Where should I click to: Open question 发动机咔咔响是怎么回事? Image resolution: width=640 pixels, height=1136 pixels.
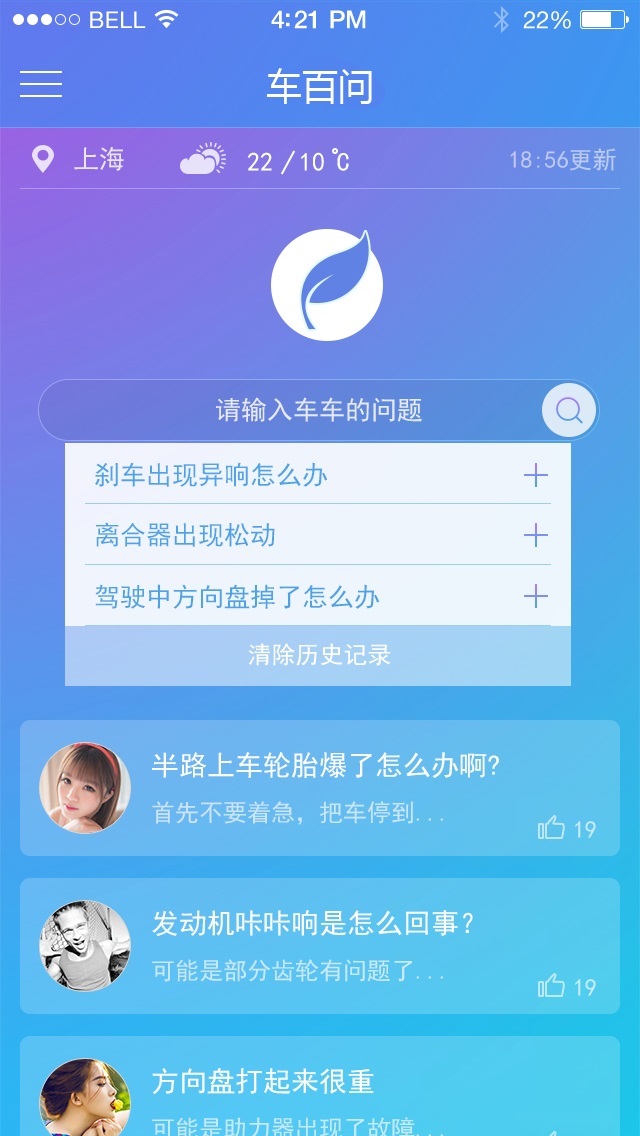312,923
